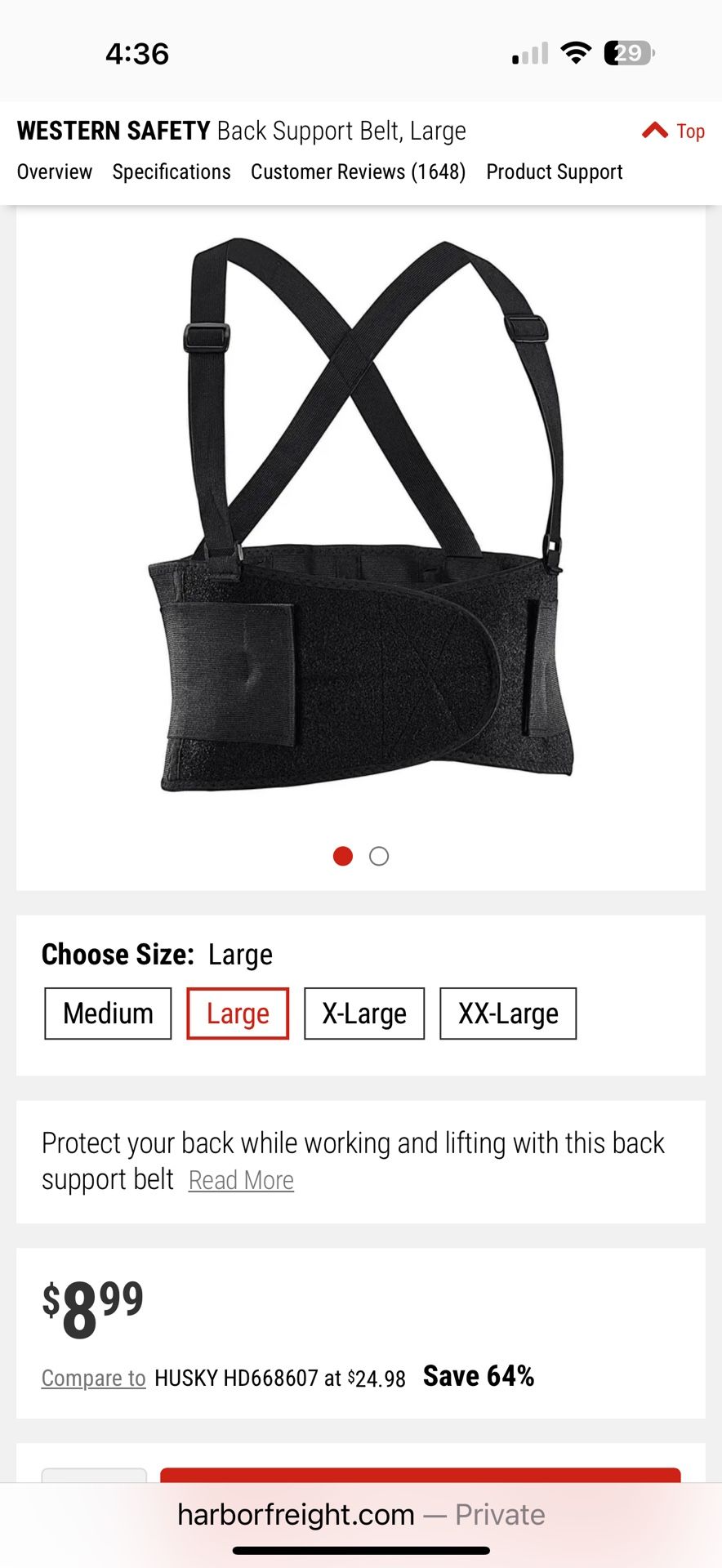This screenshot has height=1568, width=722.
Task: Select the Medium size option
Action: click(x=107, y=1013)
